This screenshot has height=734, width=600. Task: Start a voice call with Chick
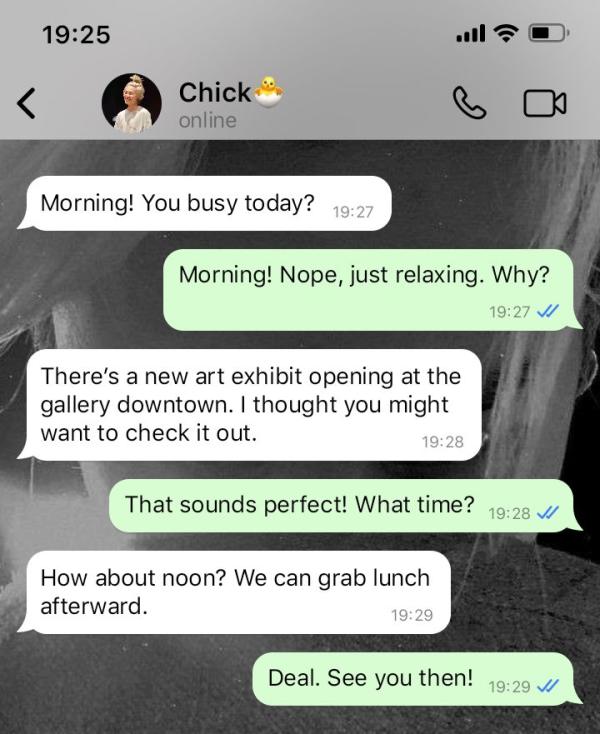click(x=468, y=102)
